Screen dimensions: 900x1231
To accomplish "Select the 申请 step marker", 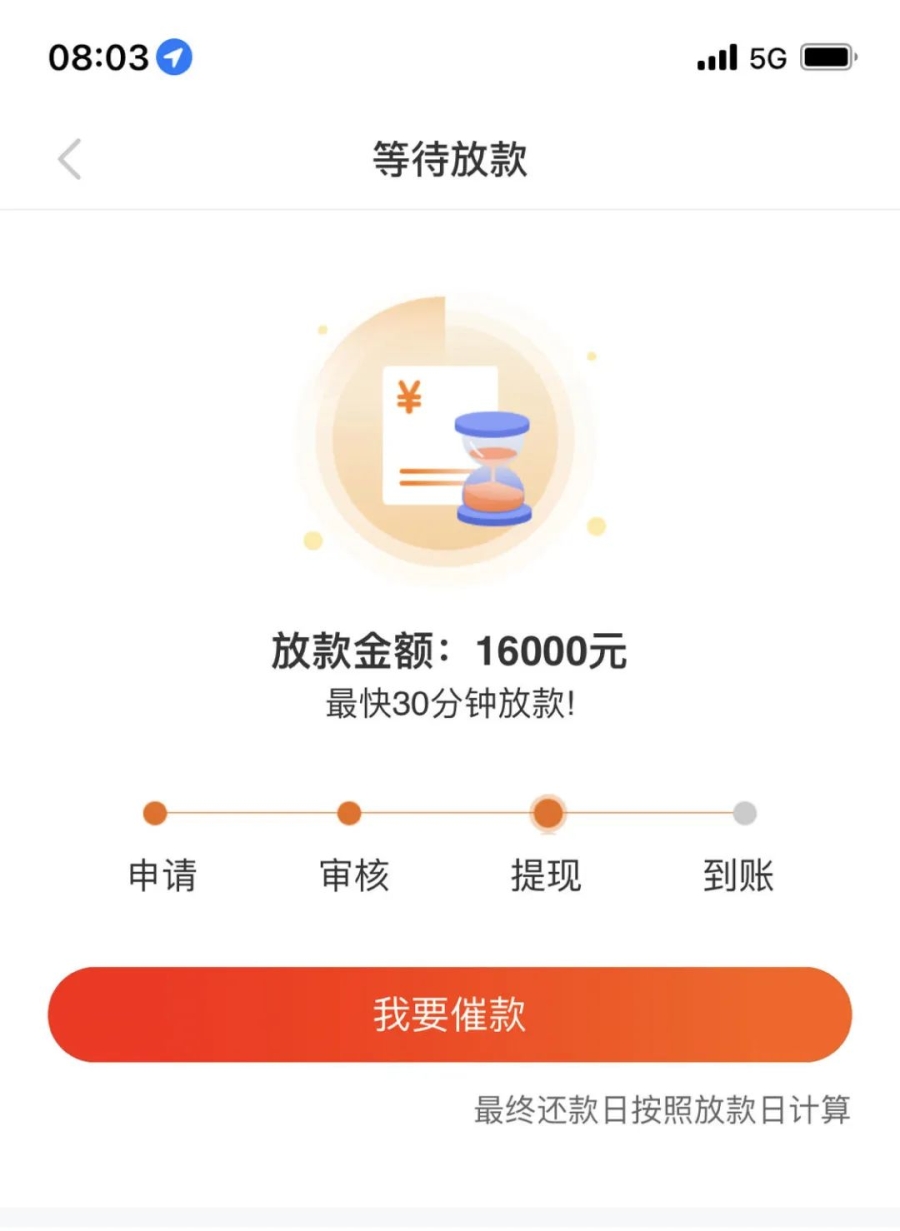I will click(x=155, y=813).
